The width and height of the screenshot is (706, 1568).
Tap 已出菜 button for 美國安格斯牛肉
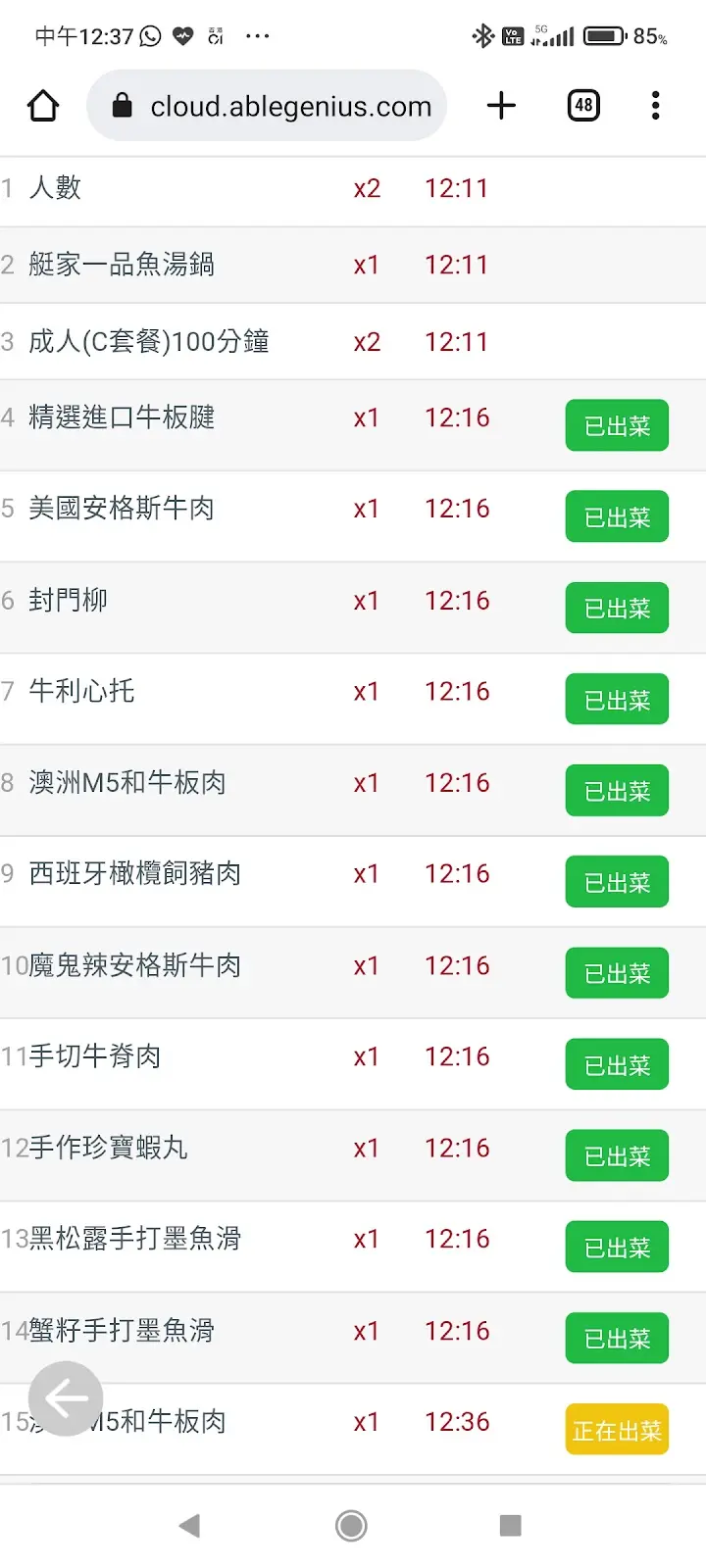[617, 516]
